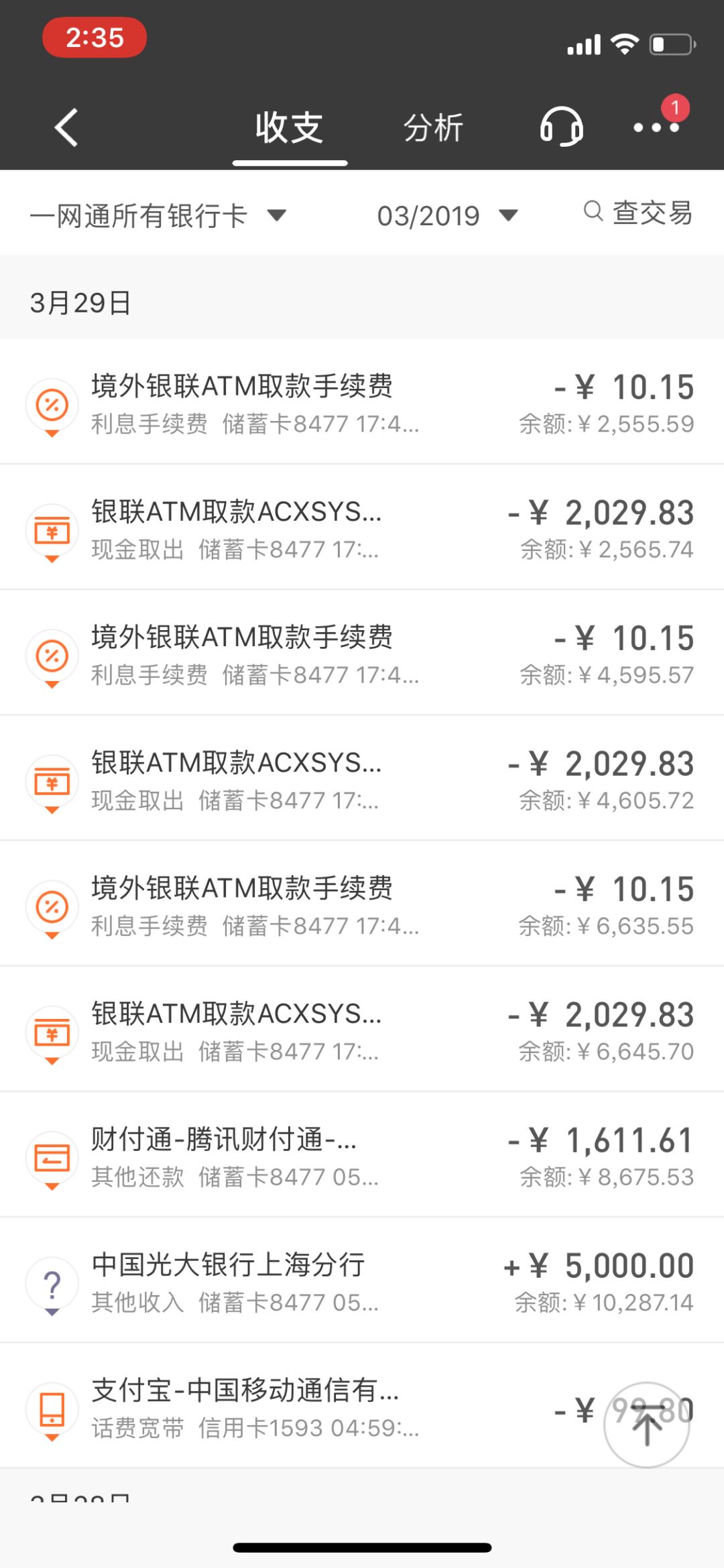Open ATM fee entry with balance ¥4,595.57

(x=362, y=652)
